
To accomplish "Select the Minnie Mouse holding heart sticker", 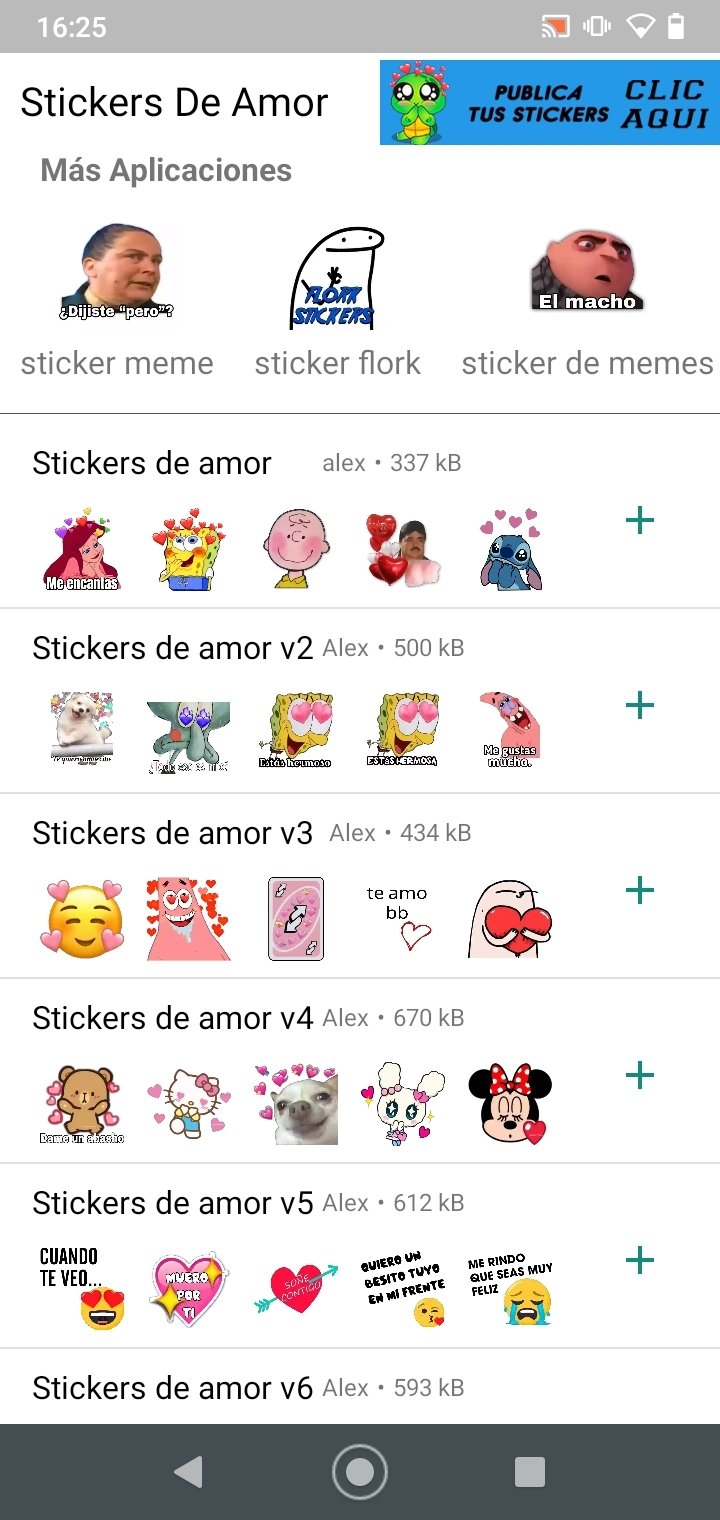I will [510, 1102].
